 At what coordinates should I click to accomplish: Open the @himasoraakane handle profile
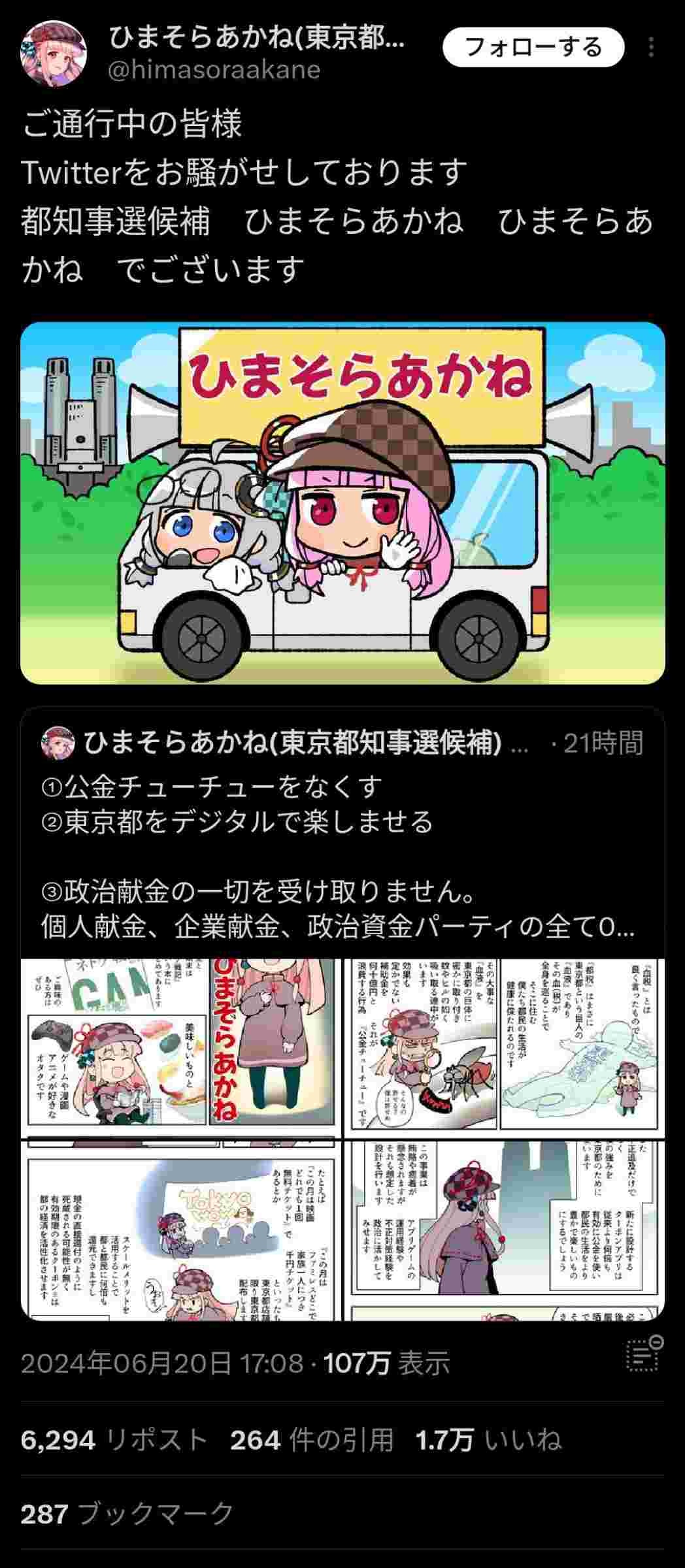point(214,70)
